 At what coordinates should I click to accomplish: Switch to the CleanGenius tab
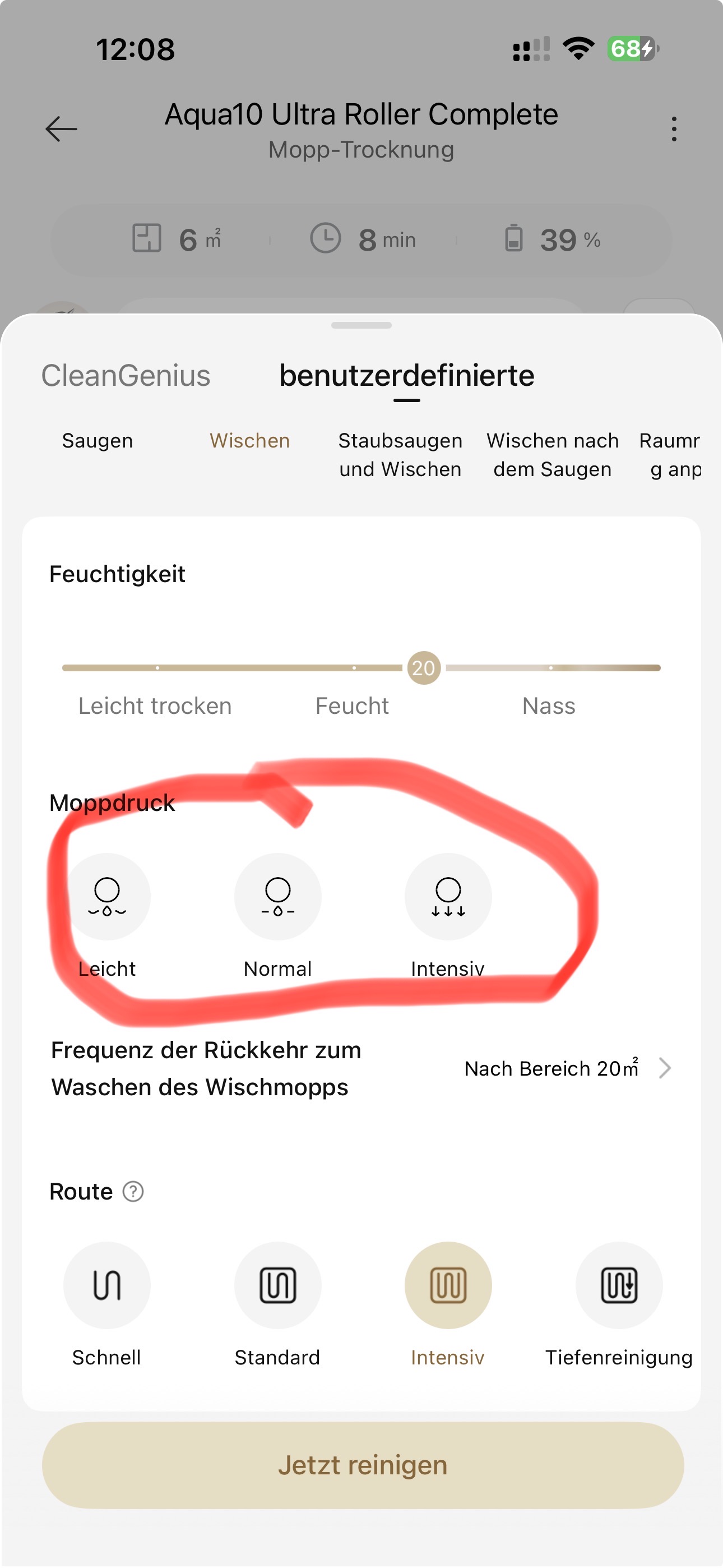pyautogui.click(x=126, y=376)
